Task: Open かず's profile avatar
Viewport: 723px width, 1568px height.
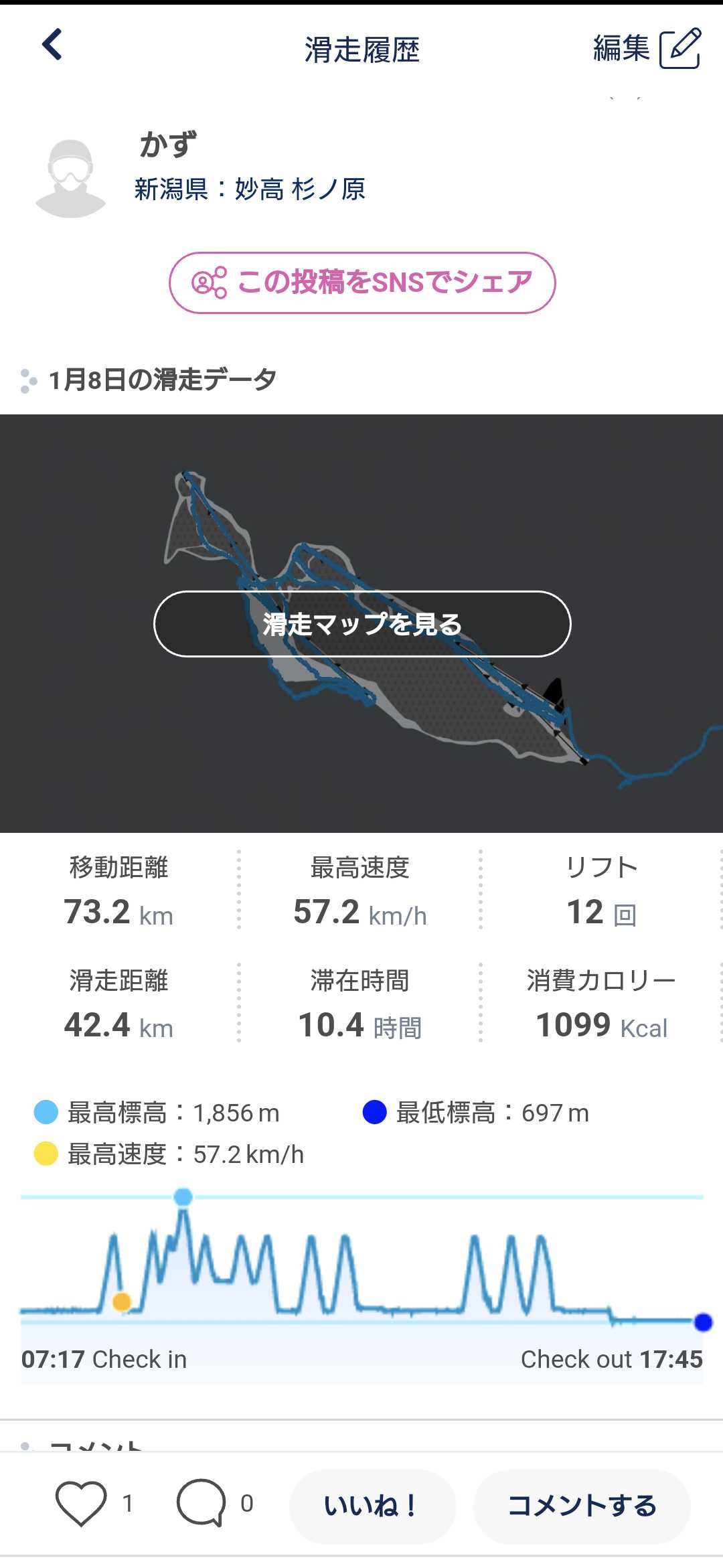Action: click(x=70, y=178)
